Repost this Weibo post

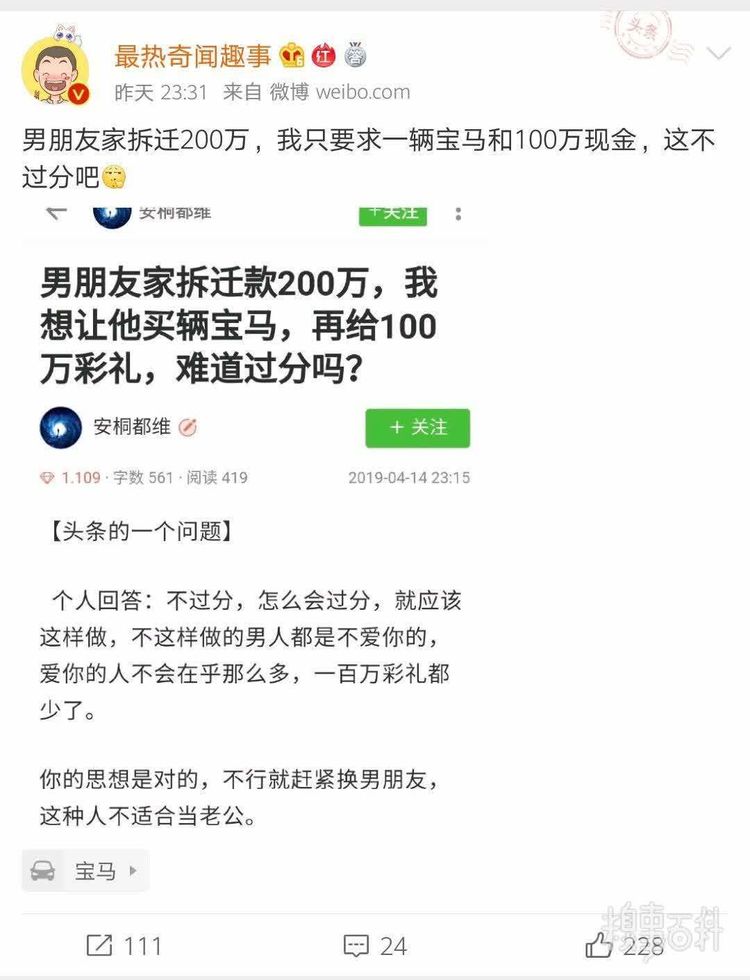coord(124,945)
